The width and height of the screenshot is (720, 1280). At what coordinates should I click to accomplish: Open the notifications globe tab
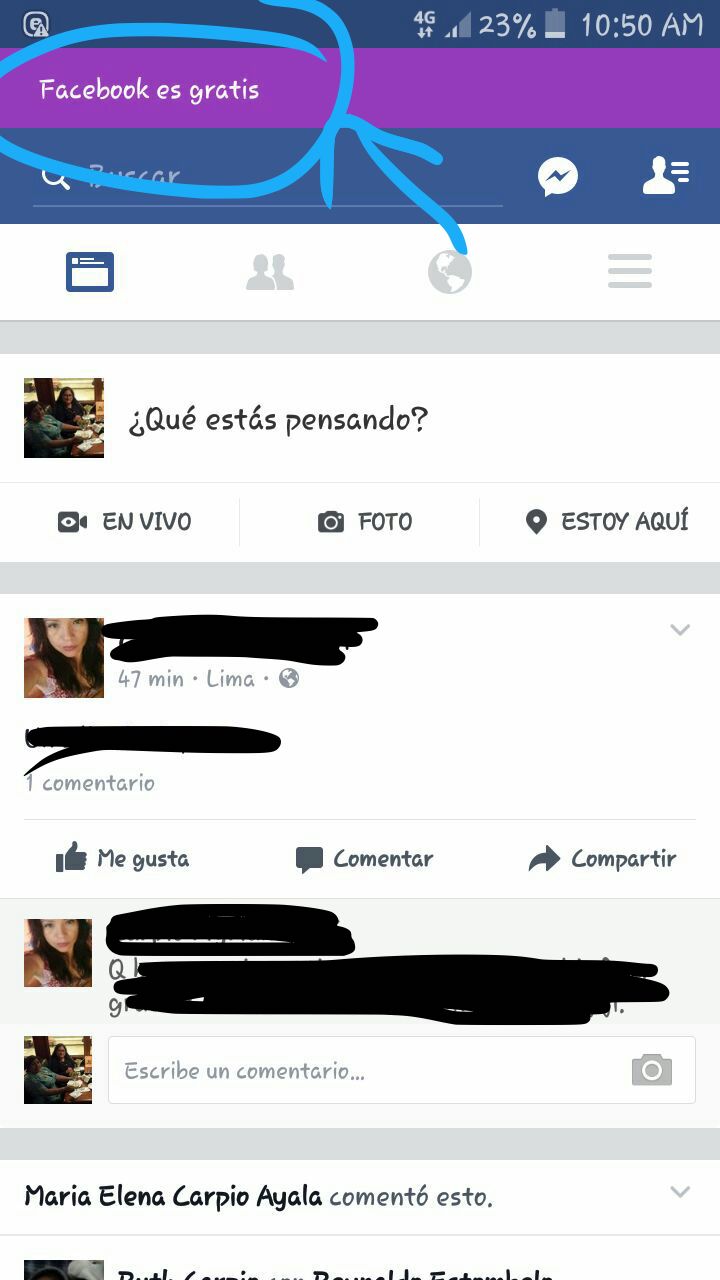450,272
